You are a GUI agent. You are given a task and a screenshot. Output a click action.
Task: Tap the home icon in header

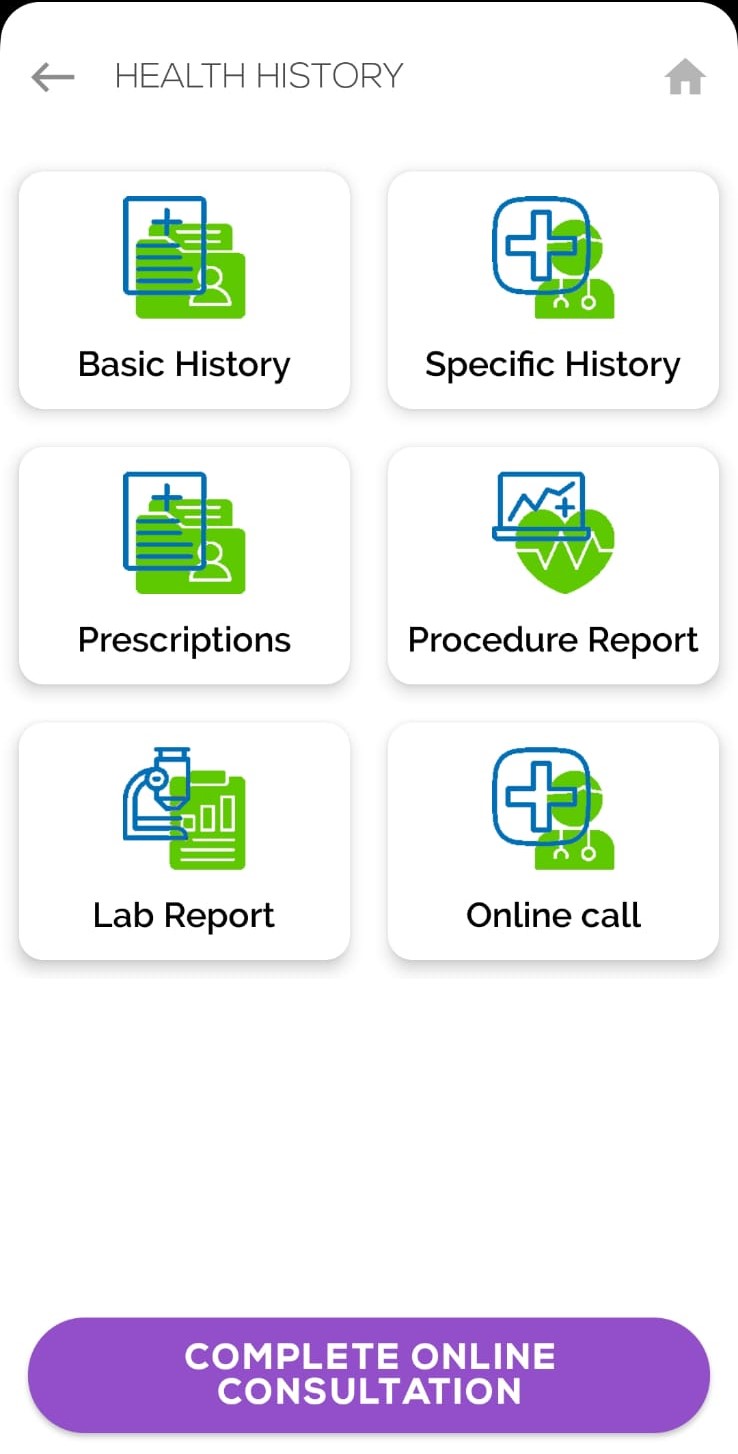685,77
